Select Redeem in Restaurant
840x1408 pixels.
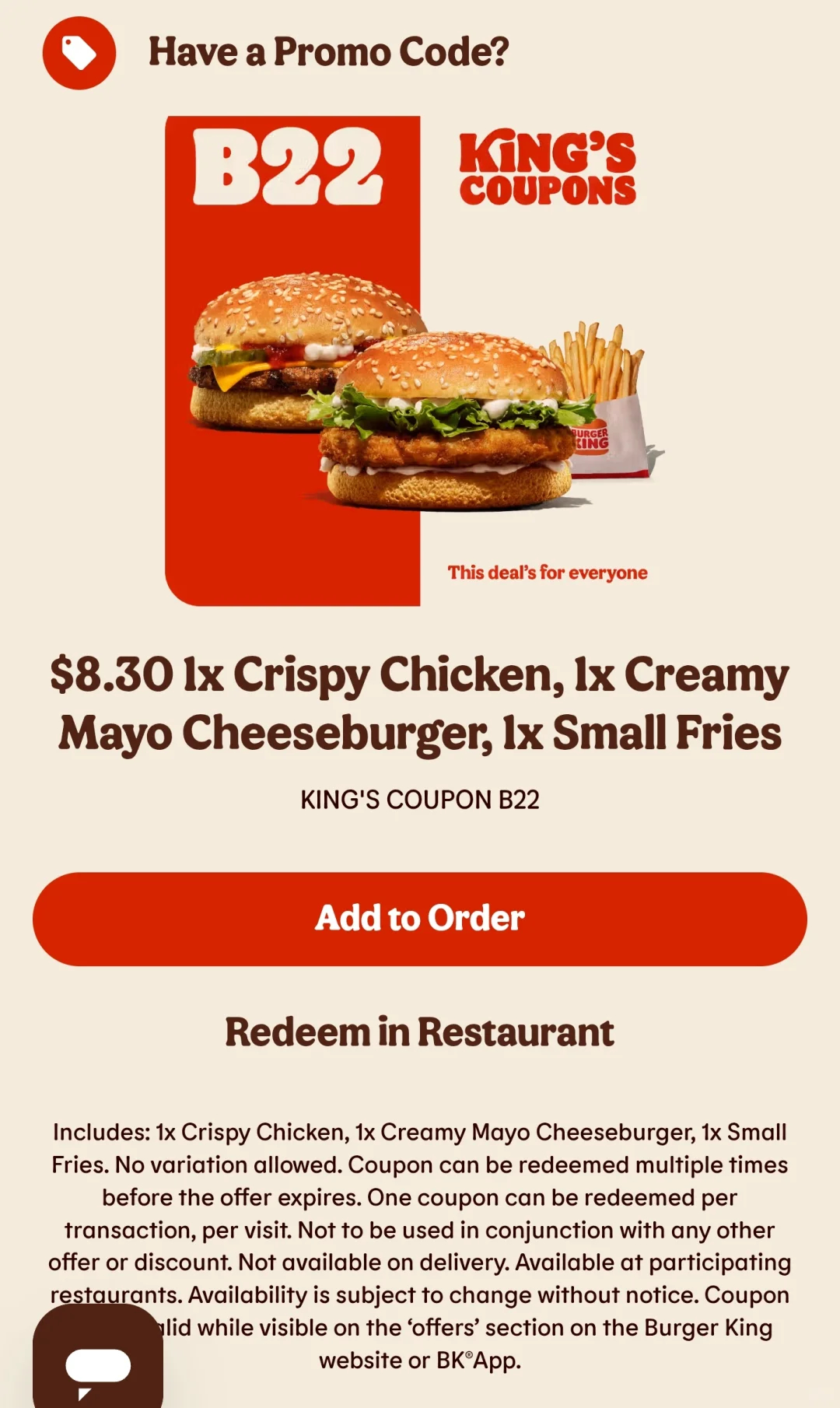pos(420,1032)
